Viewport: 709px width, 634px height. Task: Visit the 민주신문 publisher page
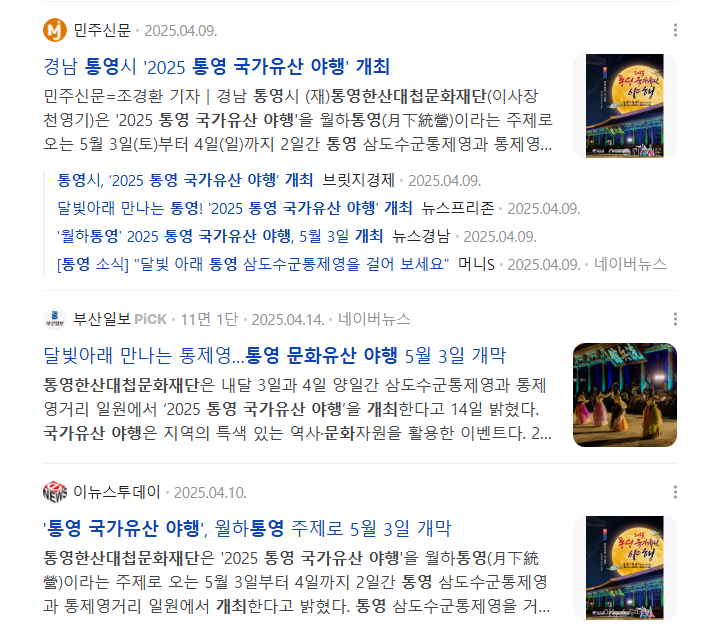101,30
